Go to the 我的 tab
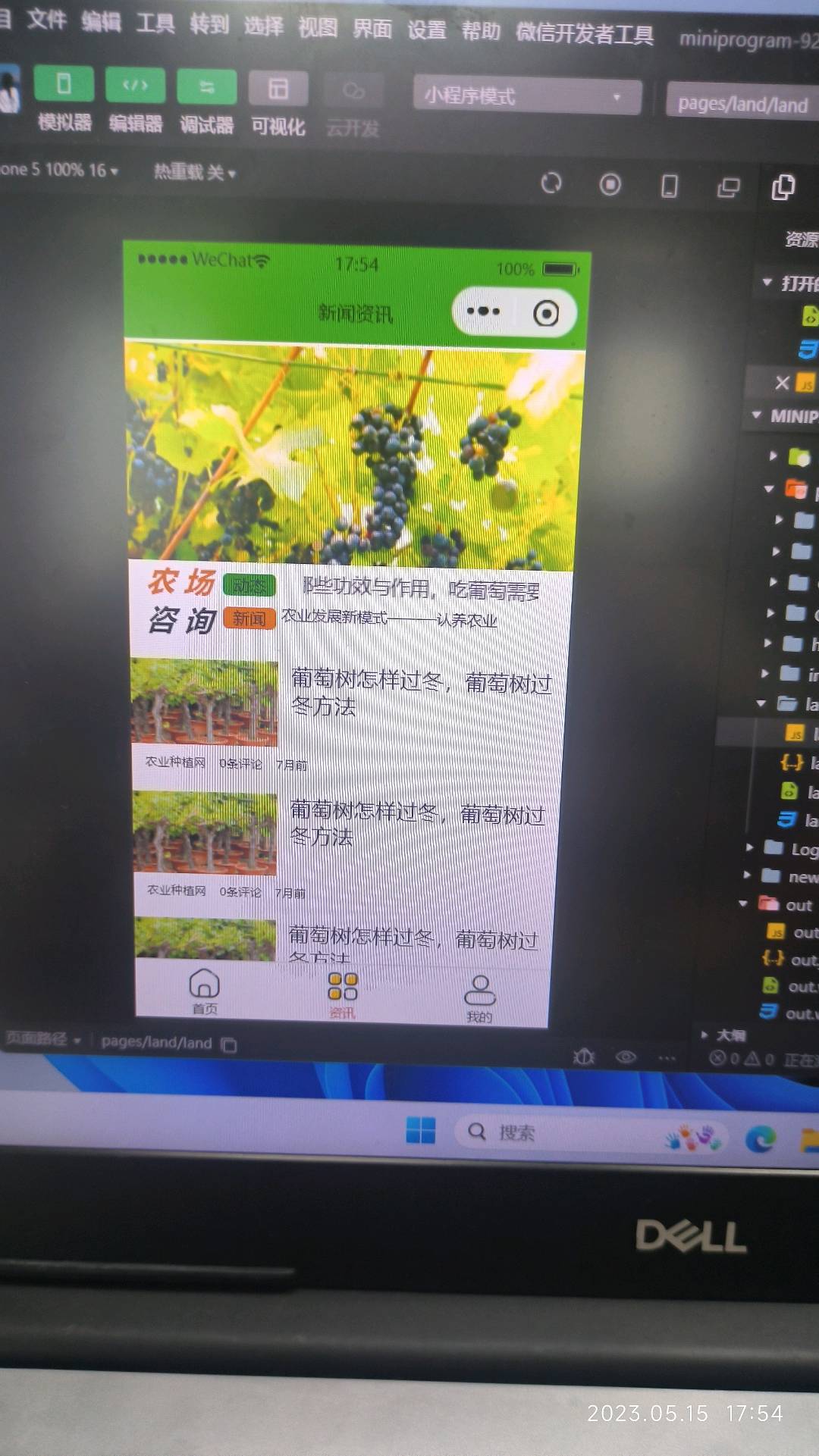 [479, 998]
